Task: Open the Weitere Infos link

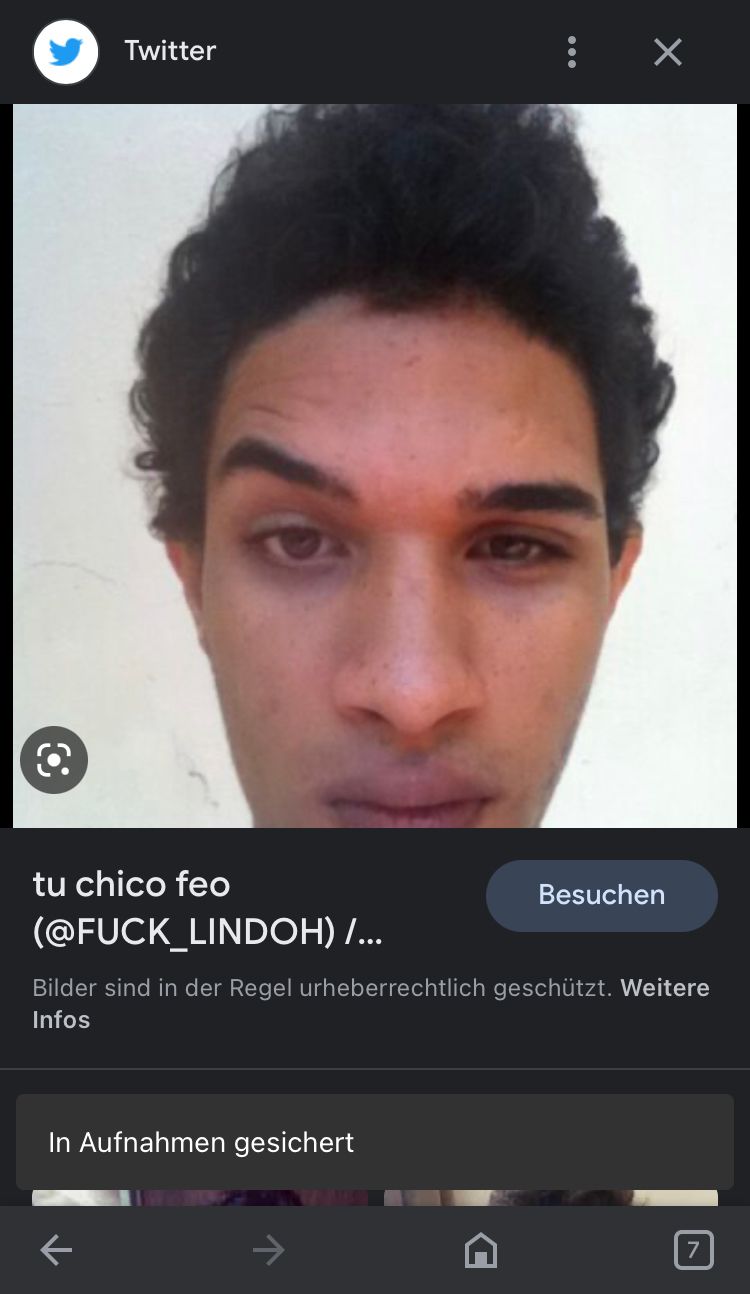Action: pos(664,989)
